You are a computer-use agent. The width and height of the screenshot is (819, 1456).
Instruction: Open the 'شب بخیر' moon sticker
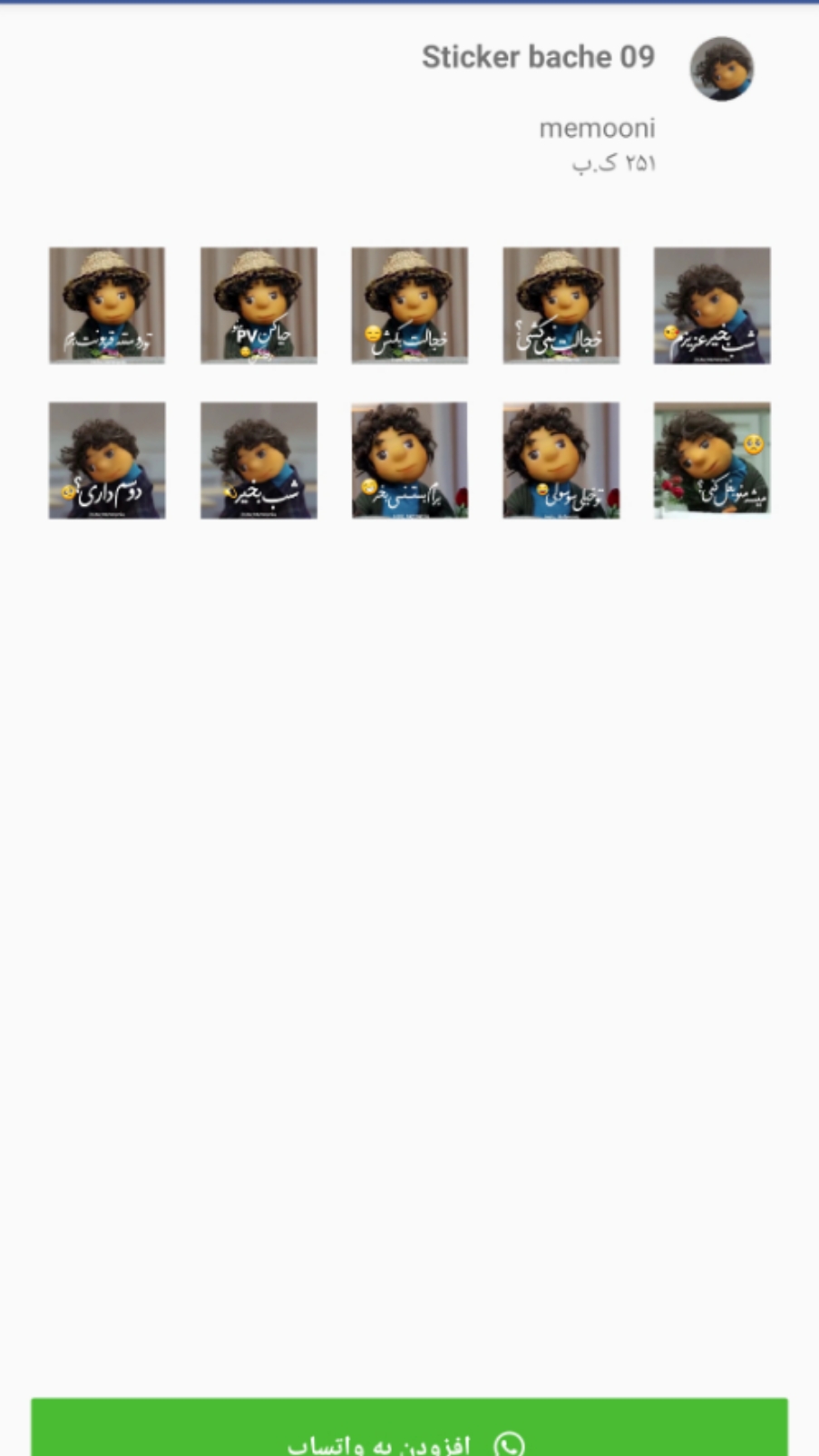tap(258, 461)
